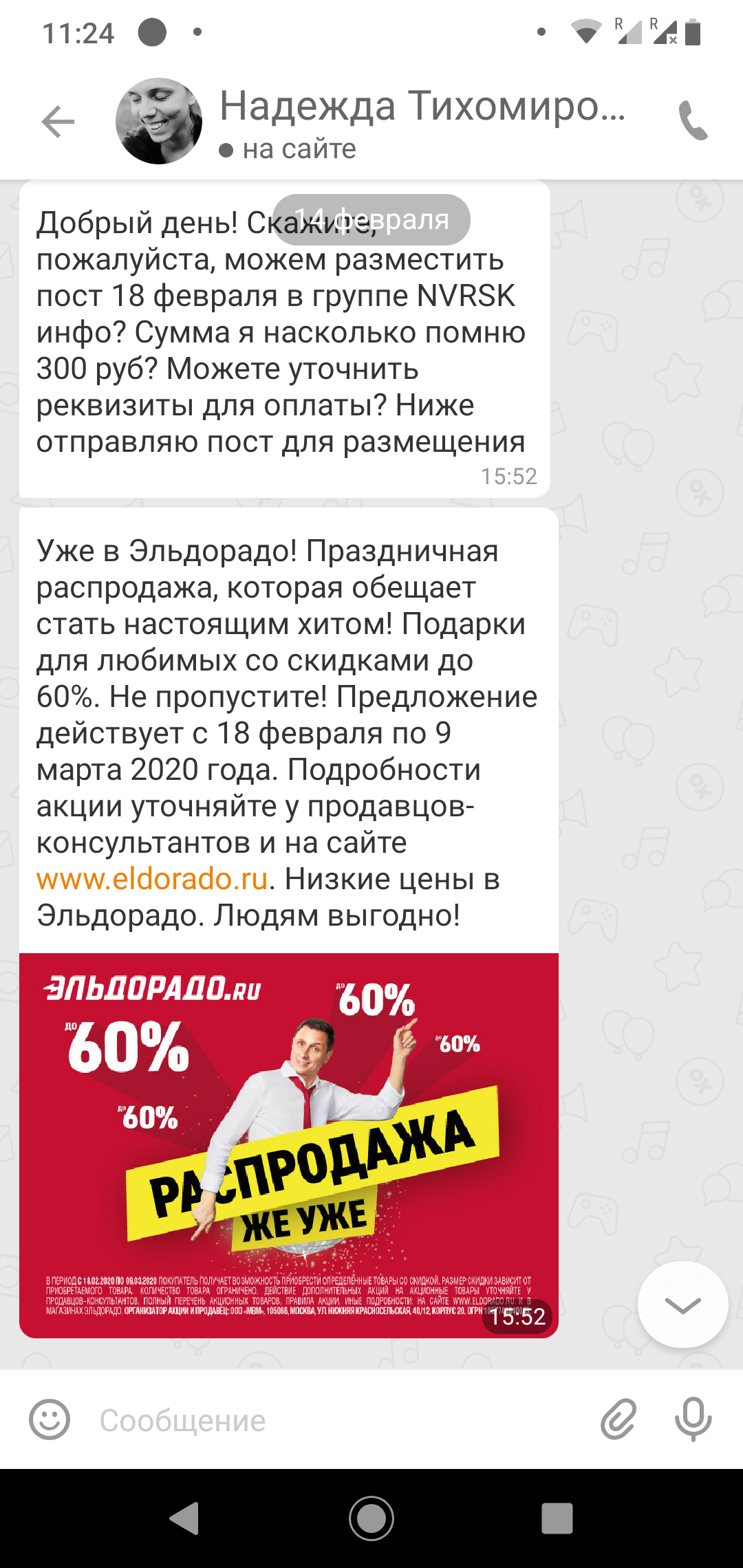The width and height of the screenshot is (743, 1568).
Task: Open the www.eldorado.ru link
Action: pyautogui.click(x=152, y=879)
